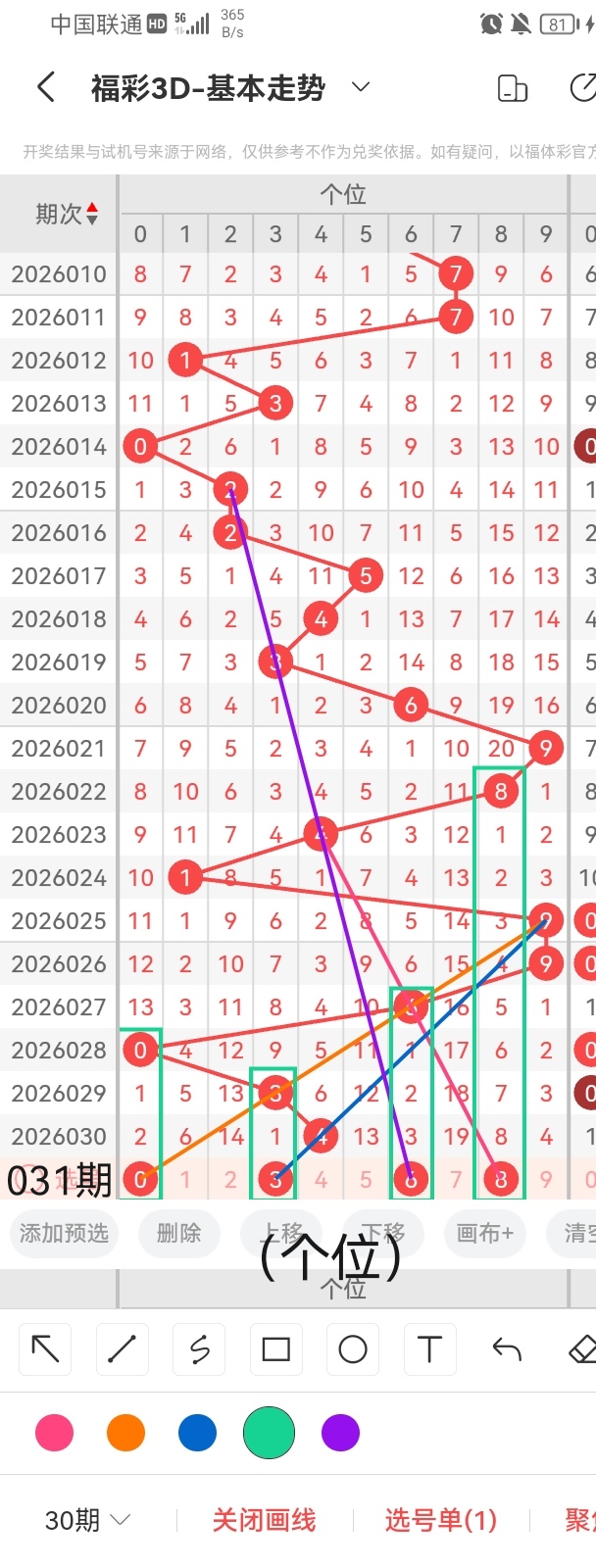
Task: Open 选号单(1) selection list
Action: 440,1520
